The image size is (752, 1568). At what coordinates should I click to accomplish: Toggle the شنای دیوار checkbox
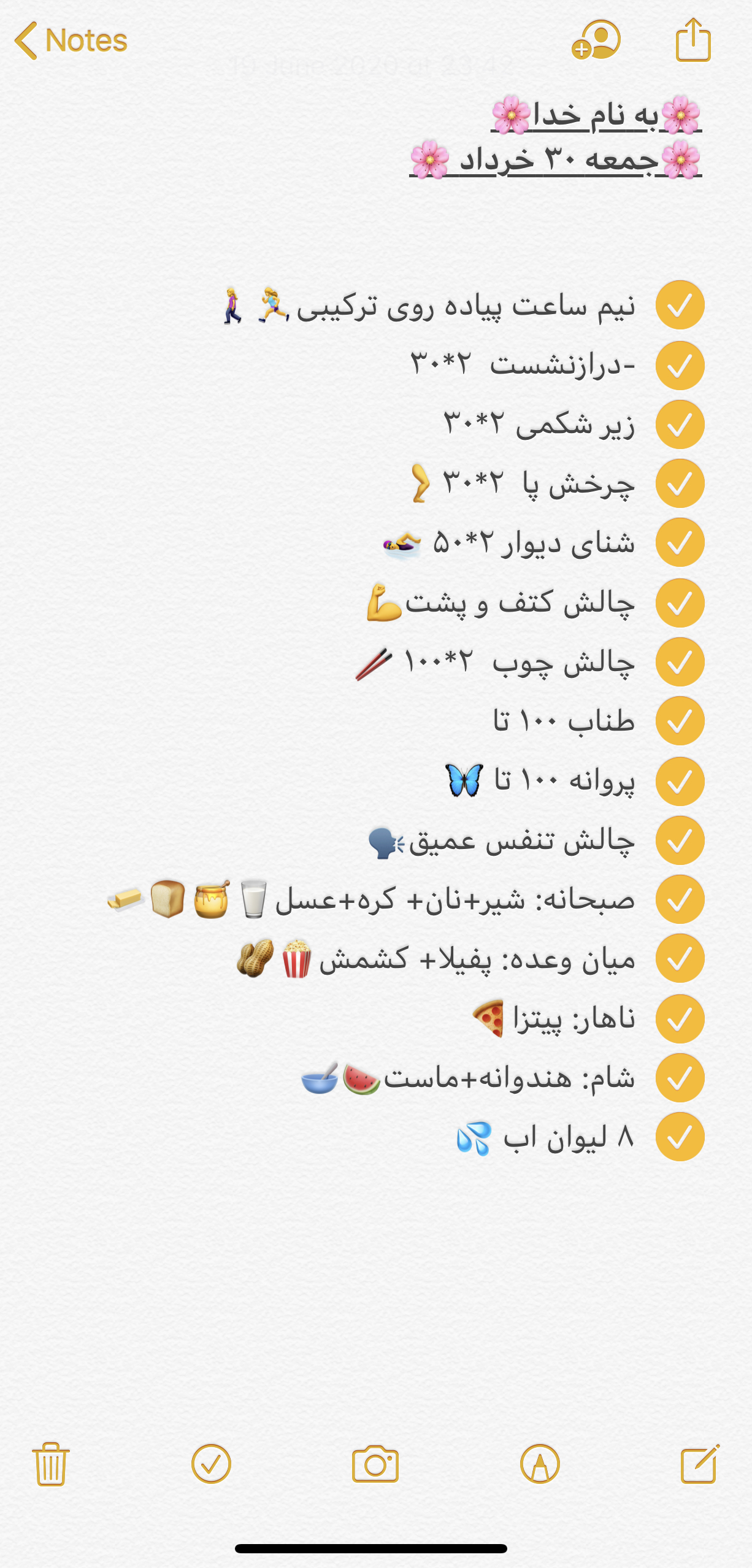(680, 542)
